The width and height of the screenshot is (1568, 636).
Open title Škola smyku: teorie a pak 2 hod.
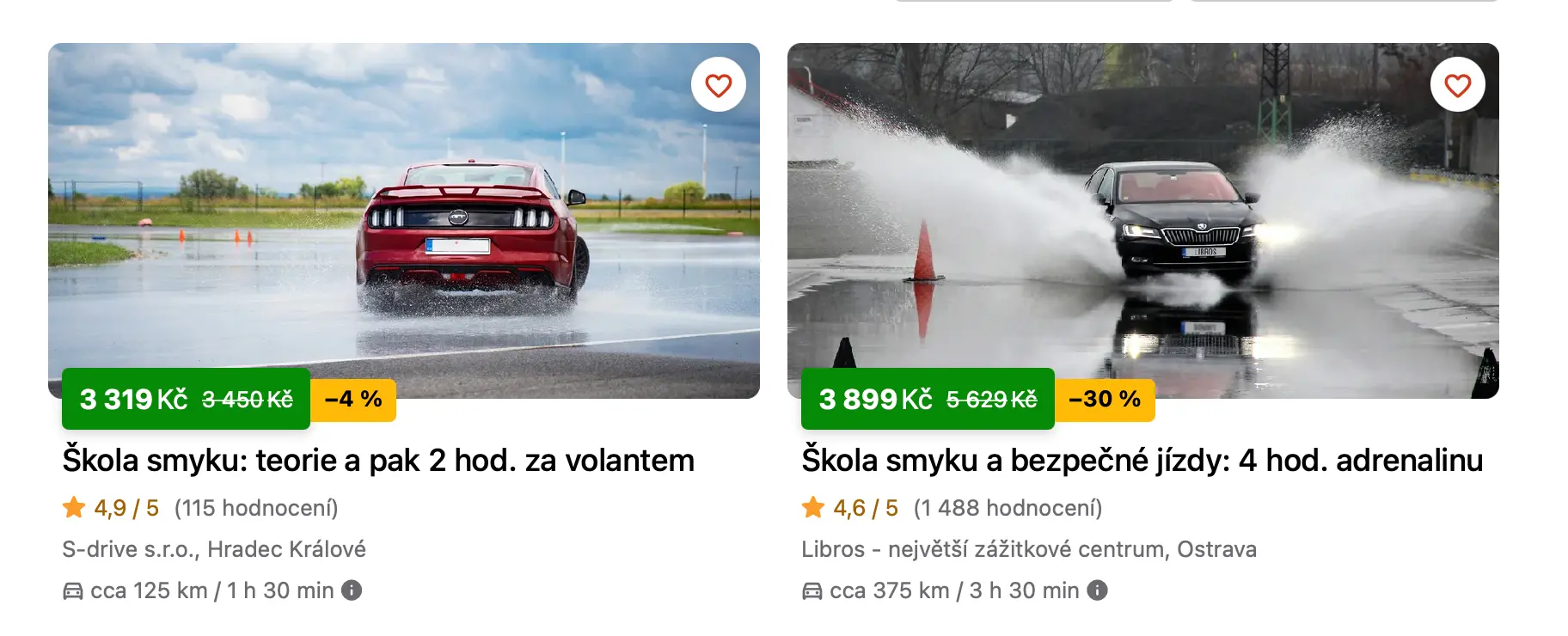[x=378, y=461]
